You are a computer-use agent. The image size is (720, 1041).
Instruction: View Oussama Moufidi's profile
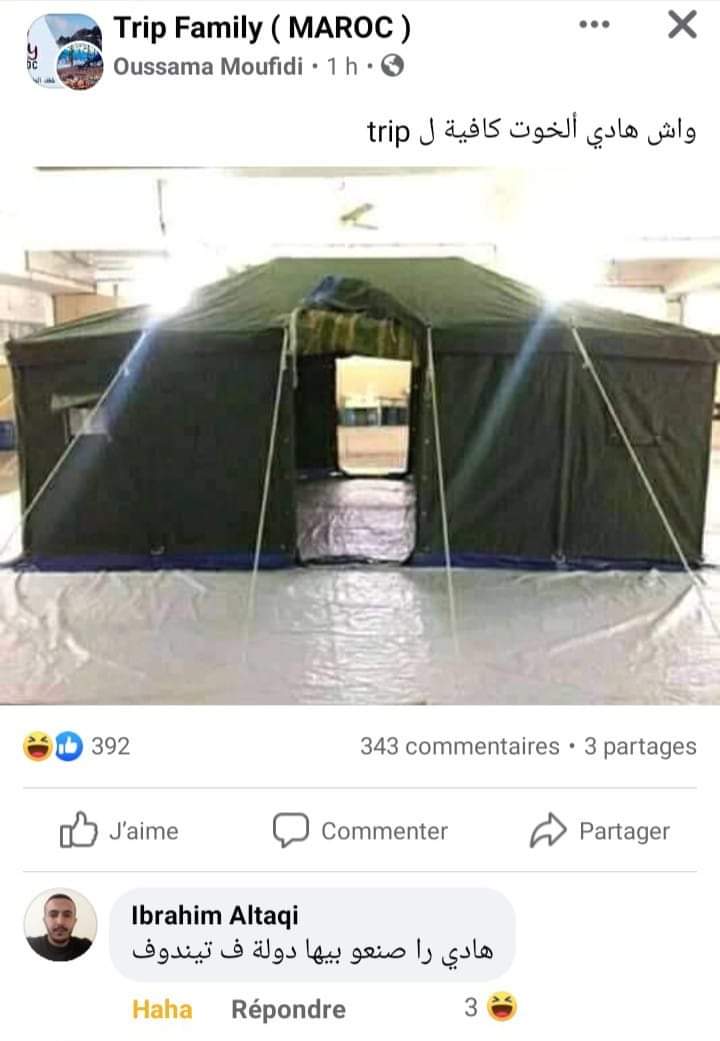(x=208, y=67)
